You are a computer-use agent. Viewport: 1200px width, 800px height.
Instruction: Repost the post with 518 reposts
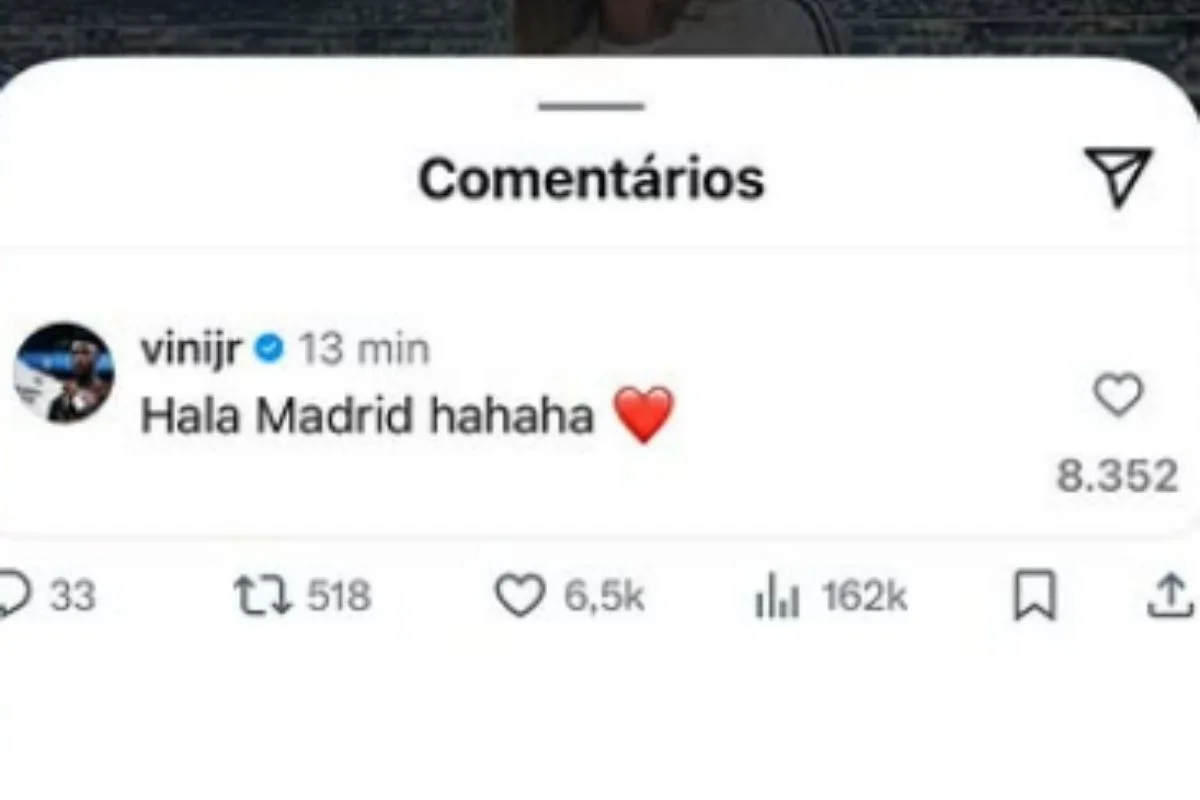click(263, 597)
